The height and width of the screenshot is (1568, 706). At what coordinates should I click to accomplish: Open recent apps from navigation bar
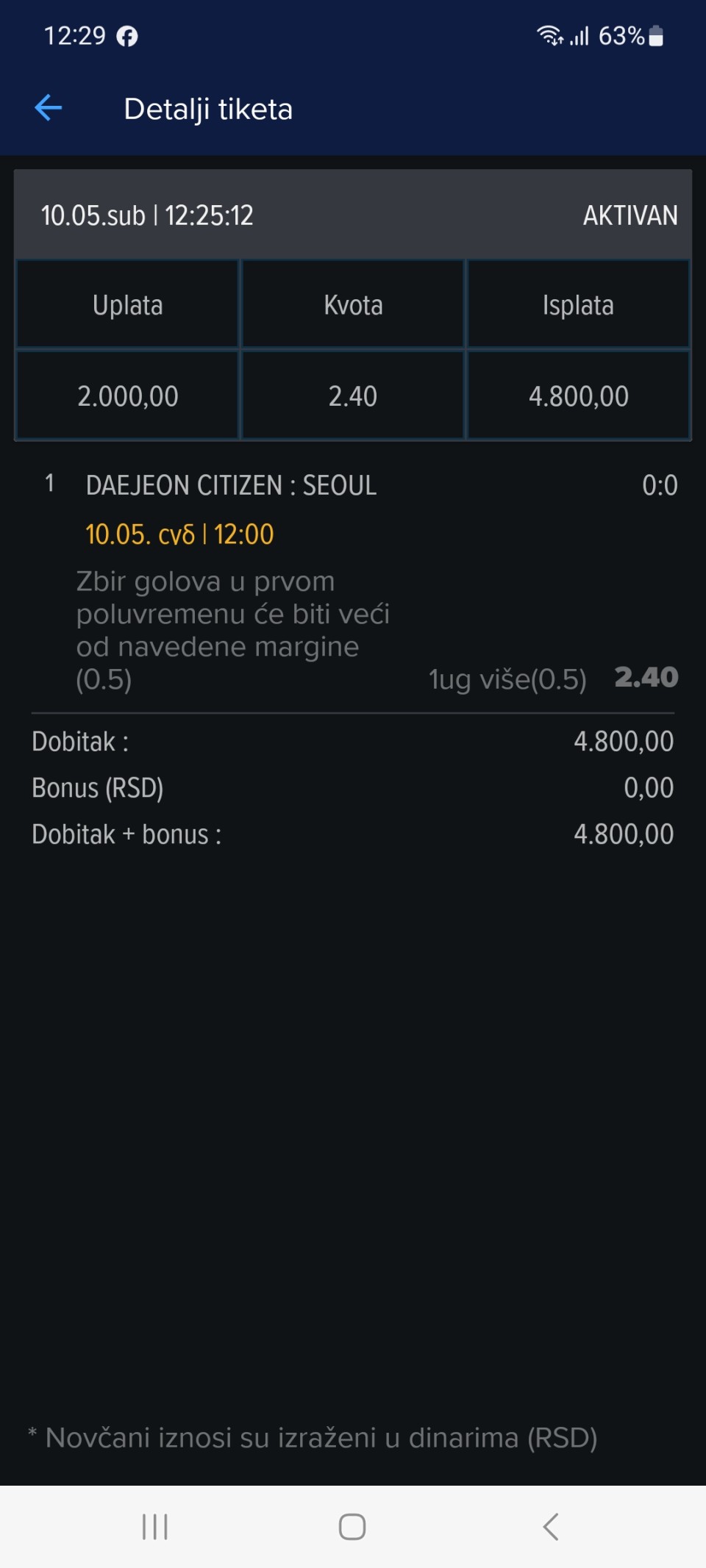point(155,1527)
